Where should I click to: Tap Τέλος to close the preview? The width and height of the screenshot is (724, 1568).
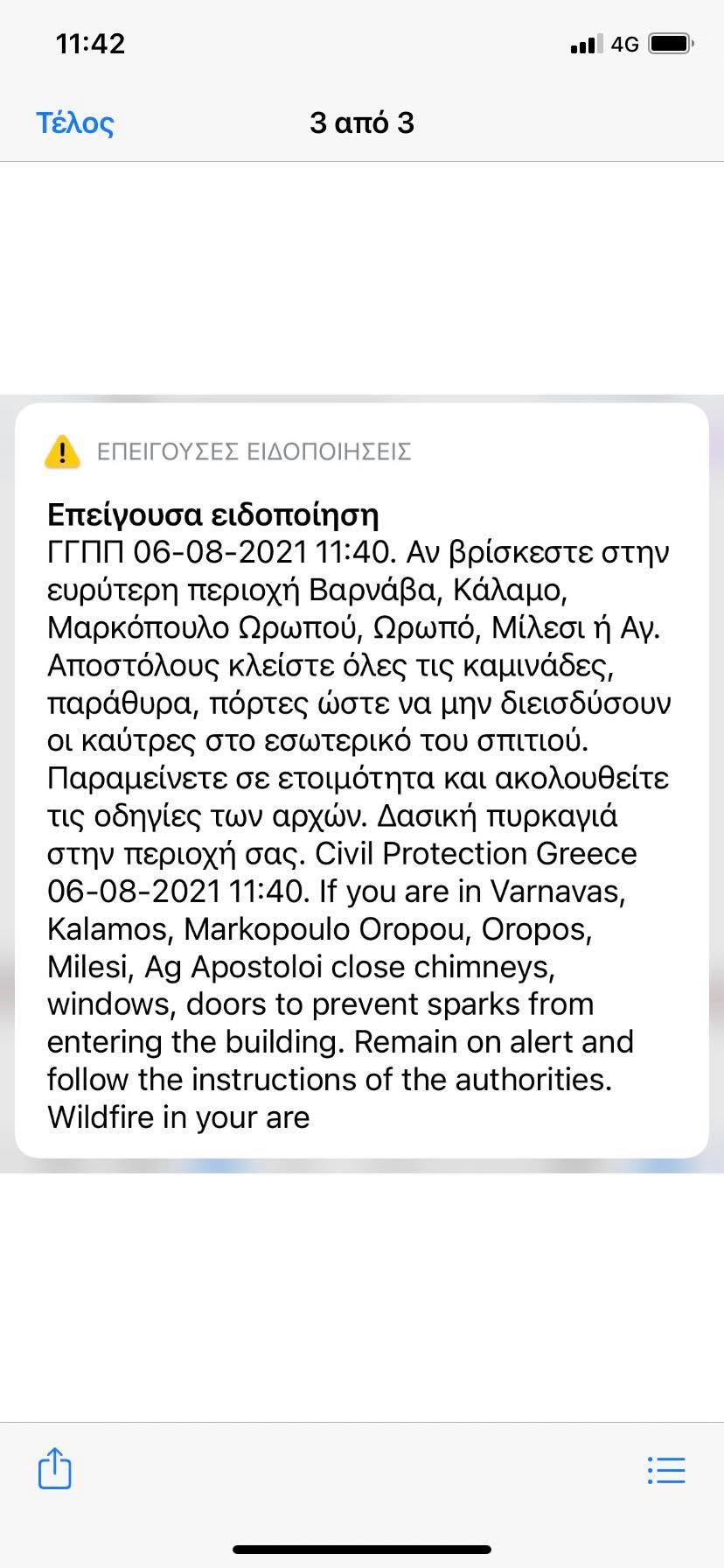coord(75,123)
